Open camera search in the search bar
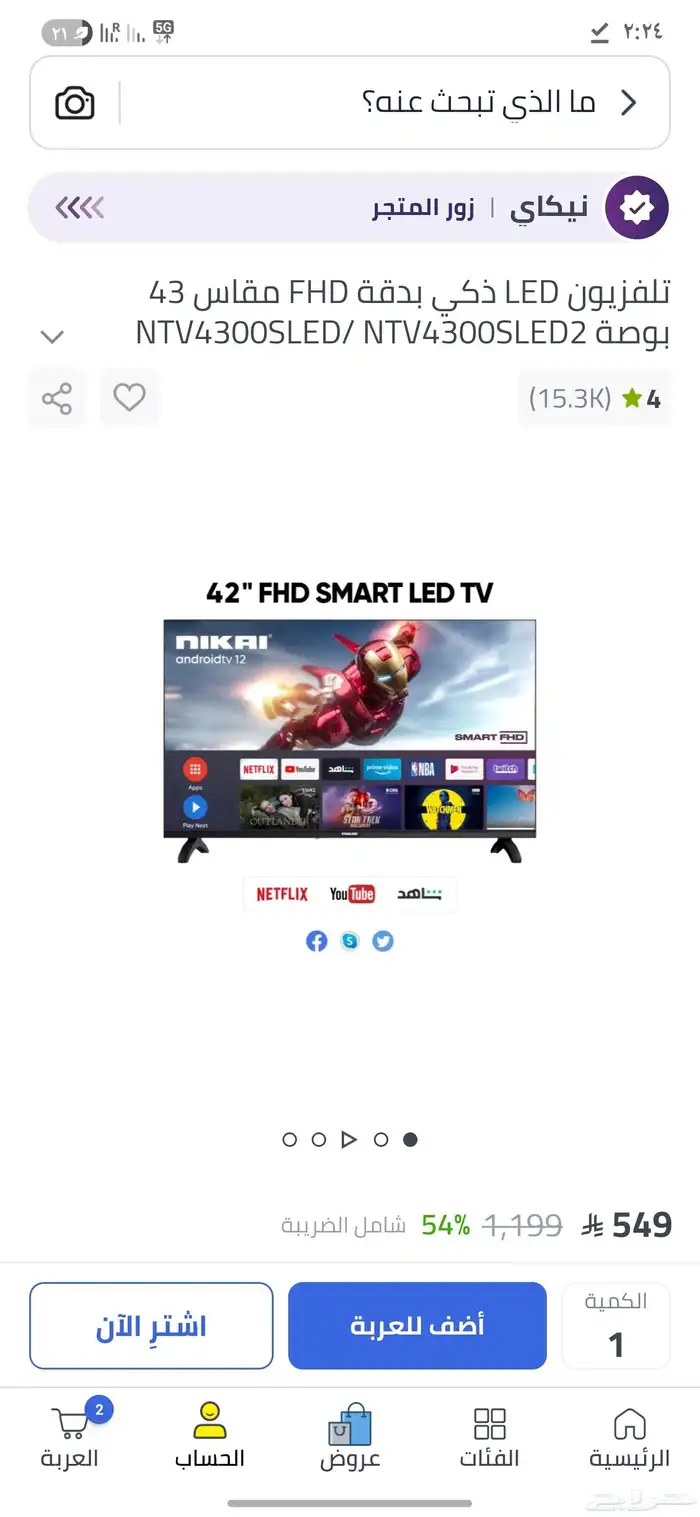The width and height of the screenshot is (700, 1517). point(75,103)
